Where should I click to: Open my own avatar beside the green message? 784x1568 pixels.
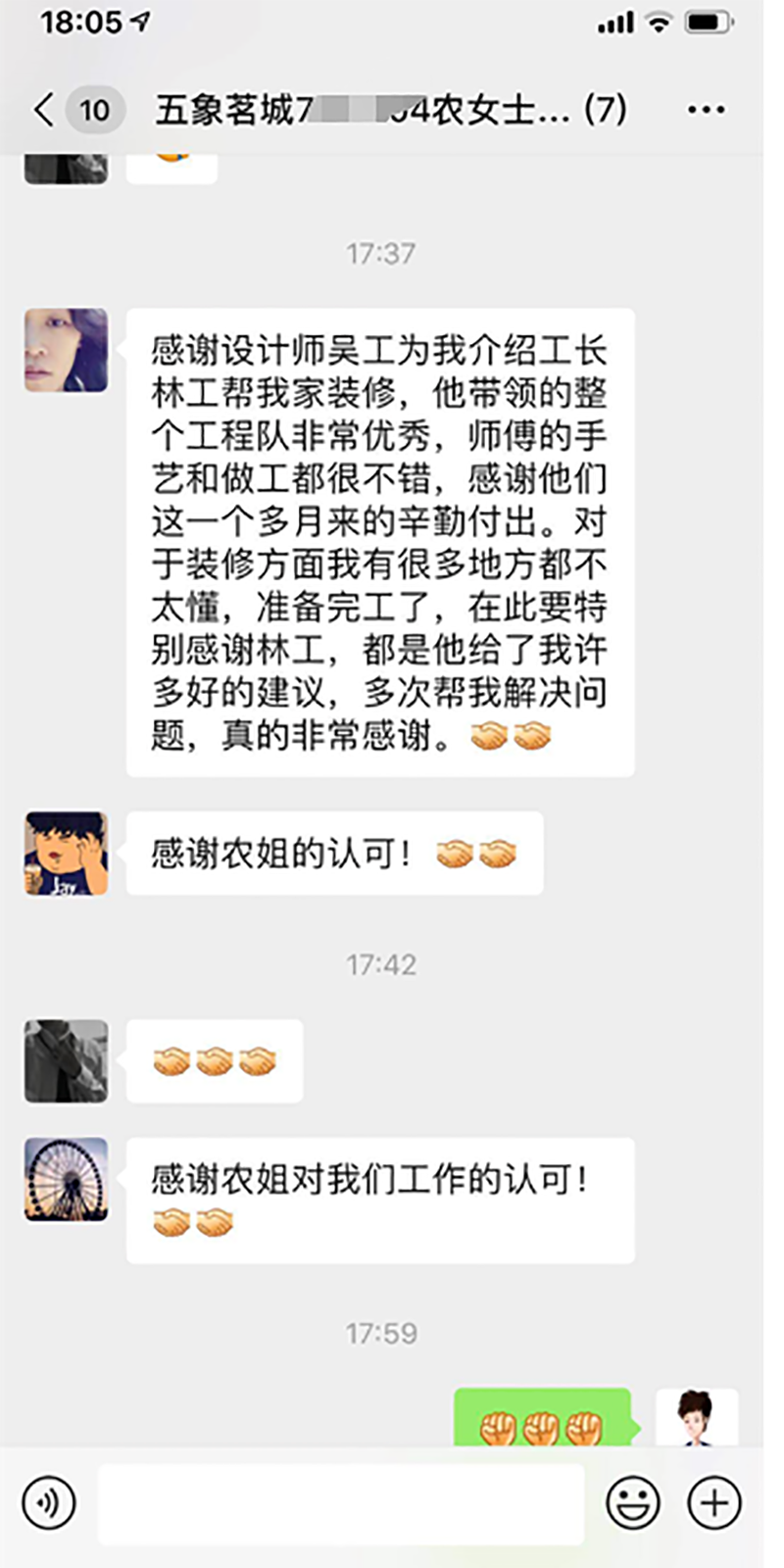point(696,1419)
